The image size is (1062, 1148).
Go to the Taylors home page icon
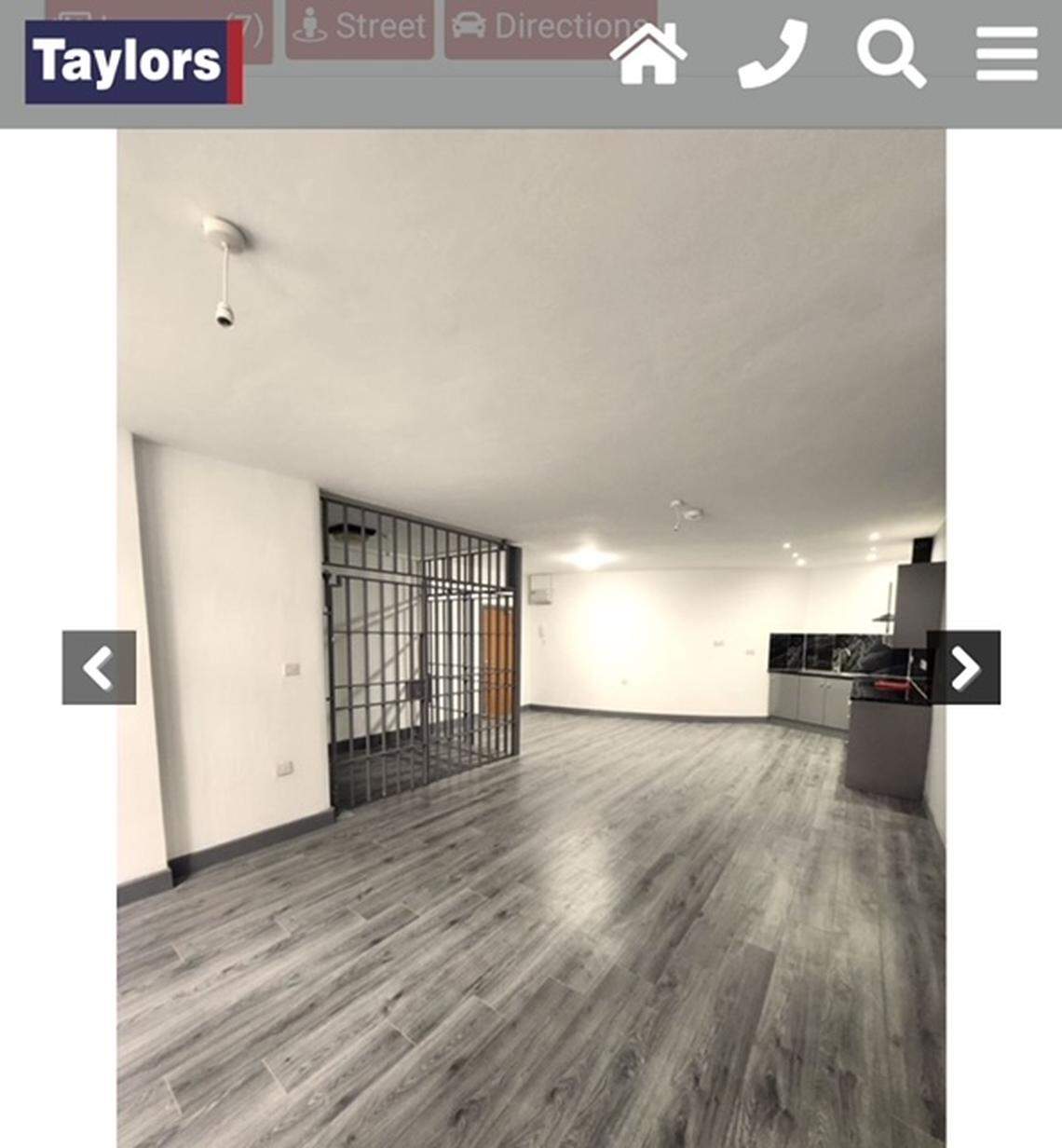point(648,54)
